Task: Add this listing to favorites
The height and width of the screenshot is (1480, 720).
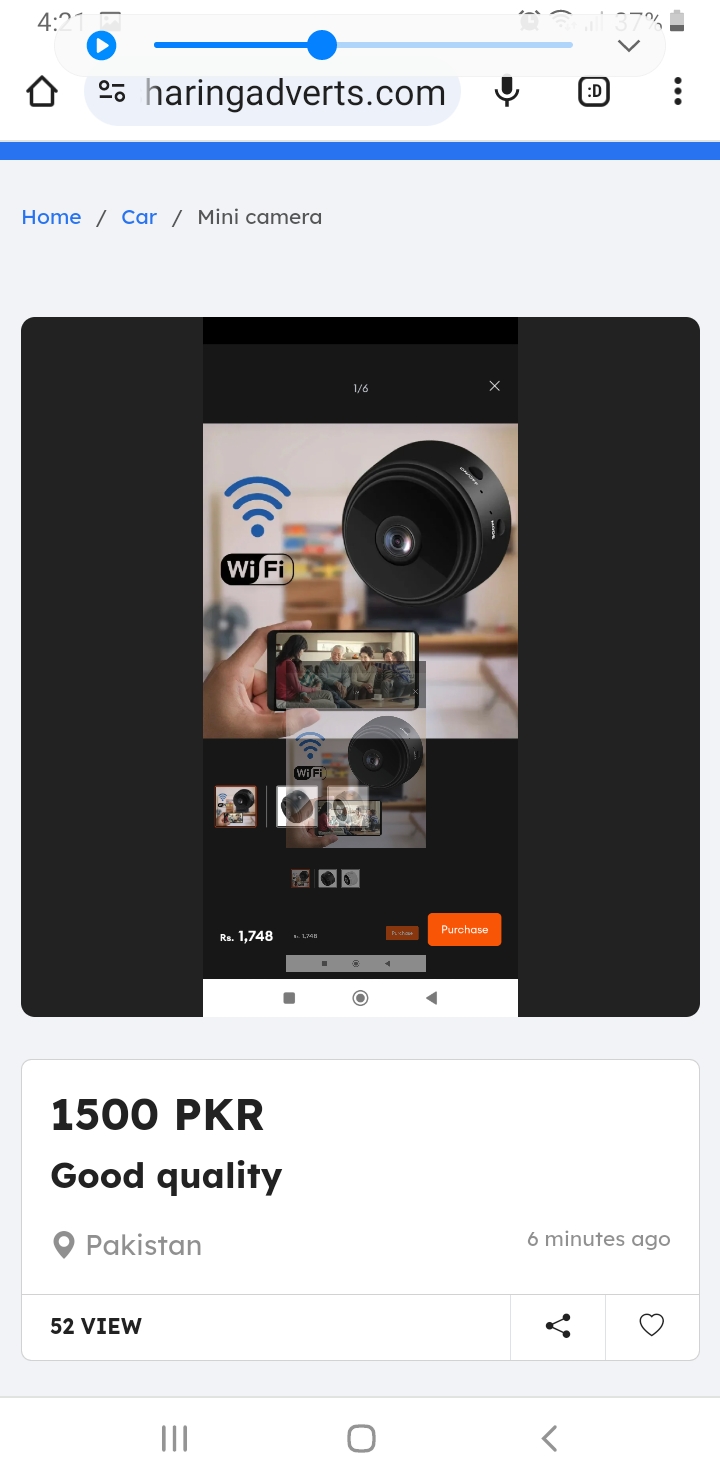Action: 651,1326
